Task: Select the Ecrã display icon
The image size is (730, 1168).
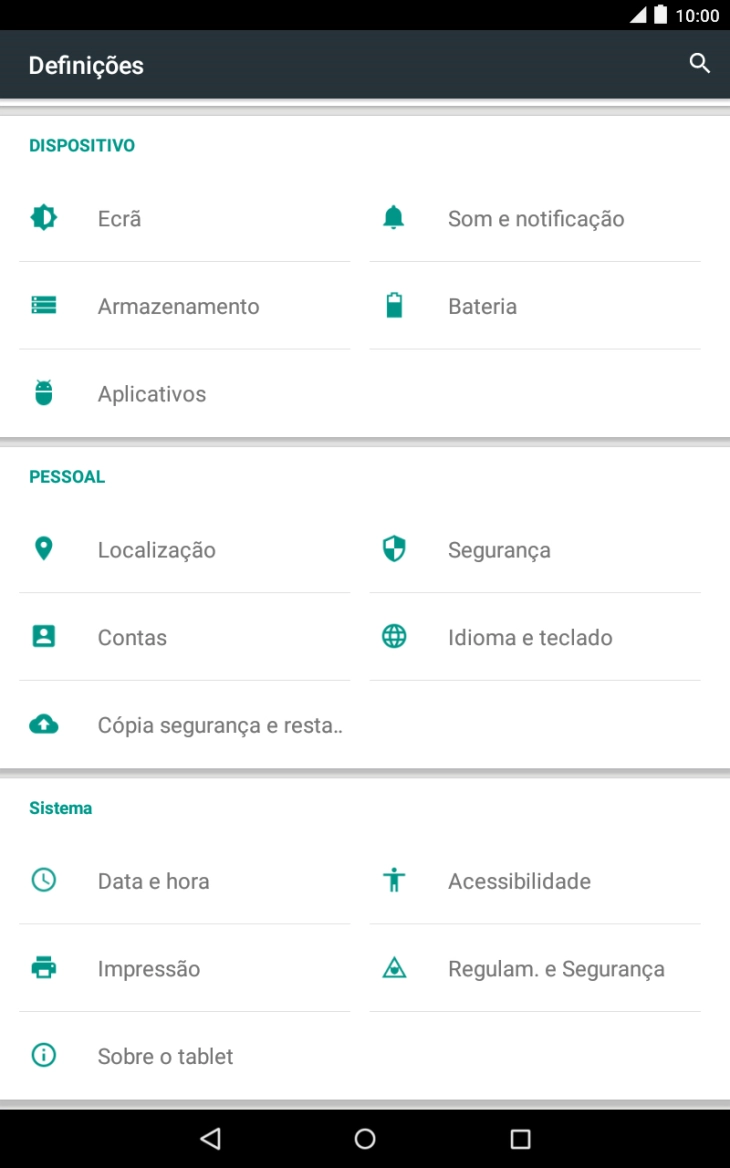Action: pyautogui.click(x=43, y=218)
